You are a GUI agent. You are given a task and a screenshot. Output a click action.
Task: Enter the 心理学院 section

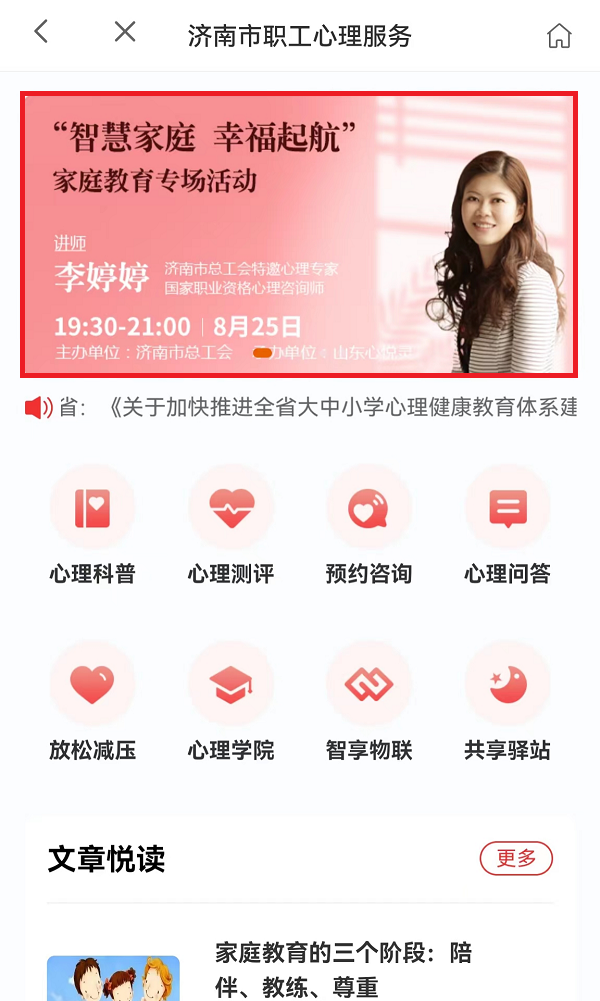(230, 701)
